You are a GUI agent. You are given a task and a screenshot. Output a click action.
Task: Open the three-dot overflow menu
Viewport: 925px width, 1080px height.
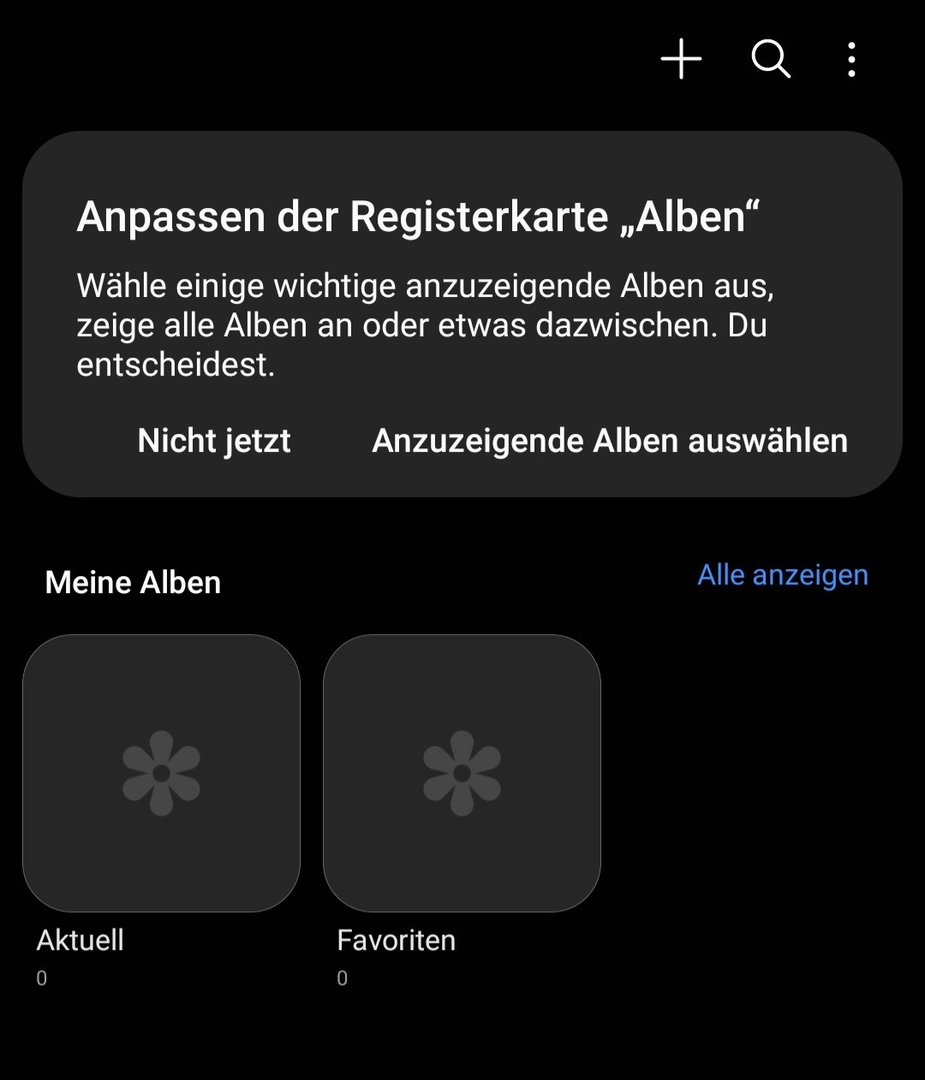[851, 60]
